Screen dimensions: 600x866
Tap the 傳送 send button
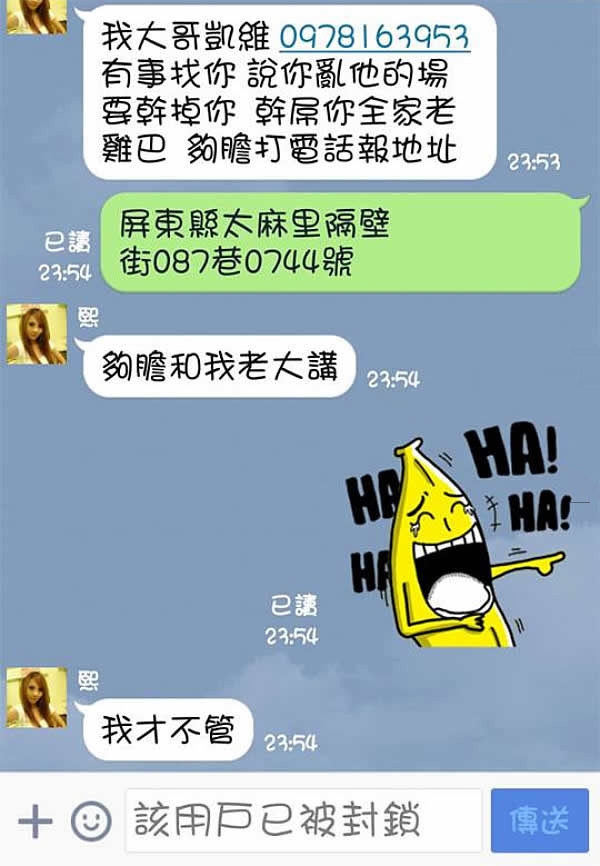point(540,821)
